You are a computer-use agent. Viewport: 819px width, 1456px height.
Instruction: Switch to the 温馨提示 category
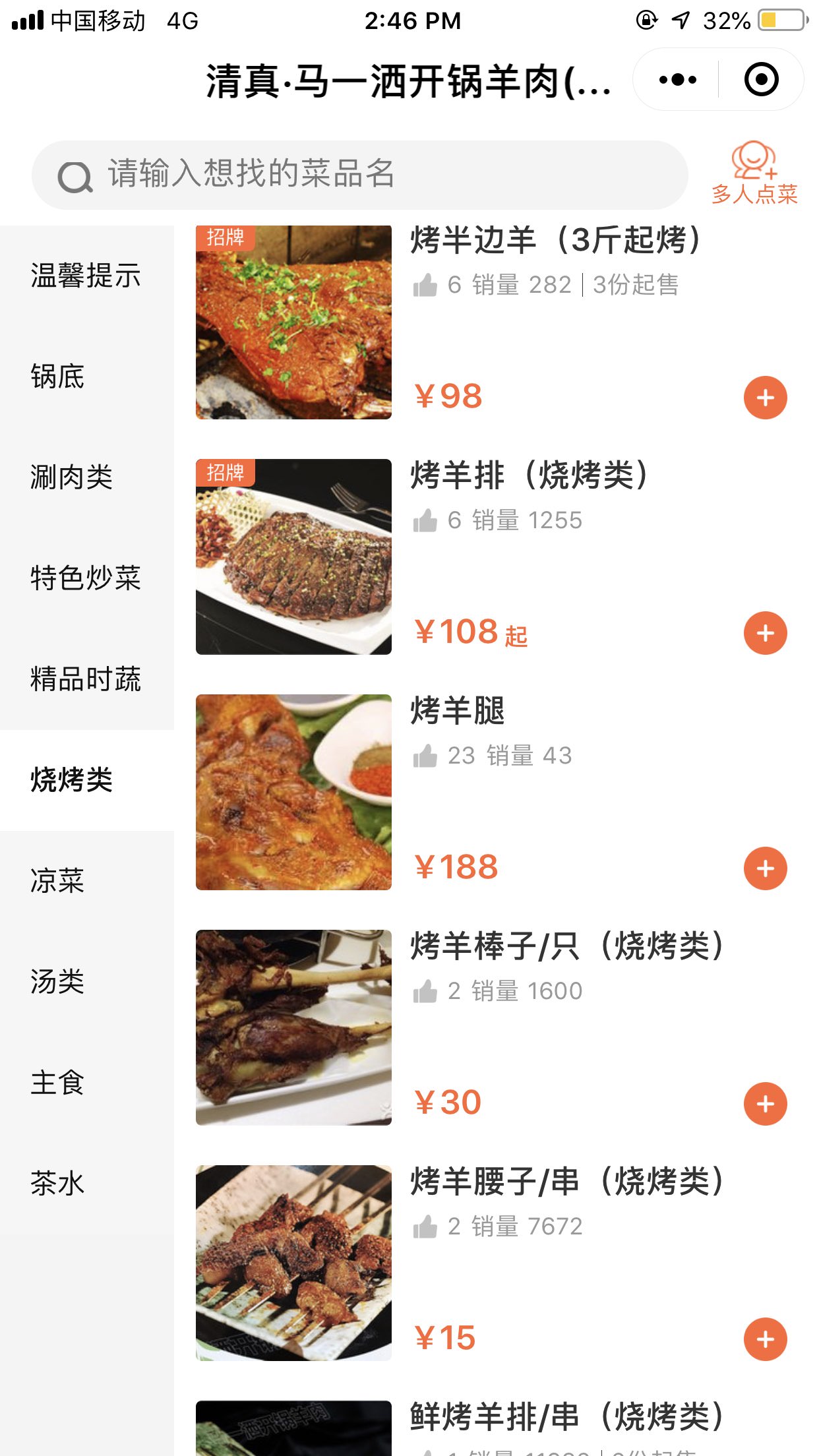86,276
